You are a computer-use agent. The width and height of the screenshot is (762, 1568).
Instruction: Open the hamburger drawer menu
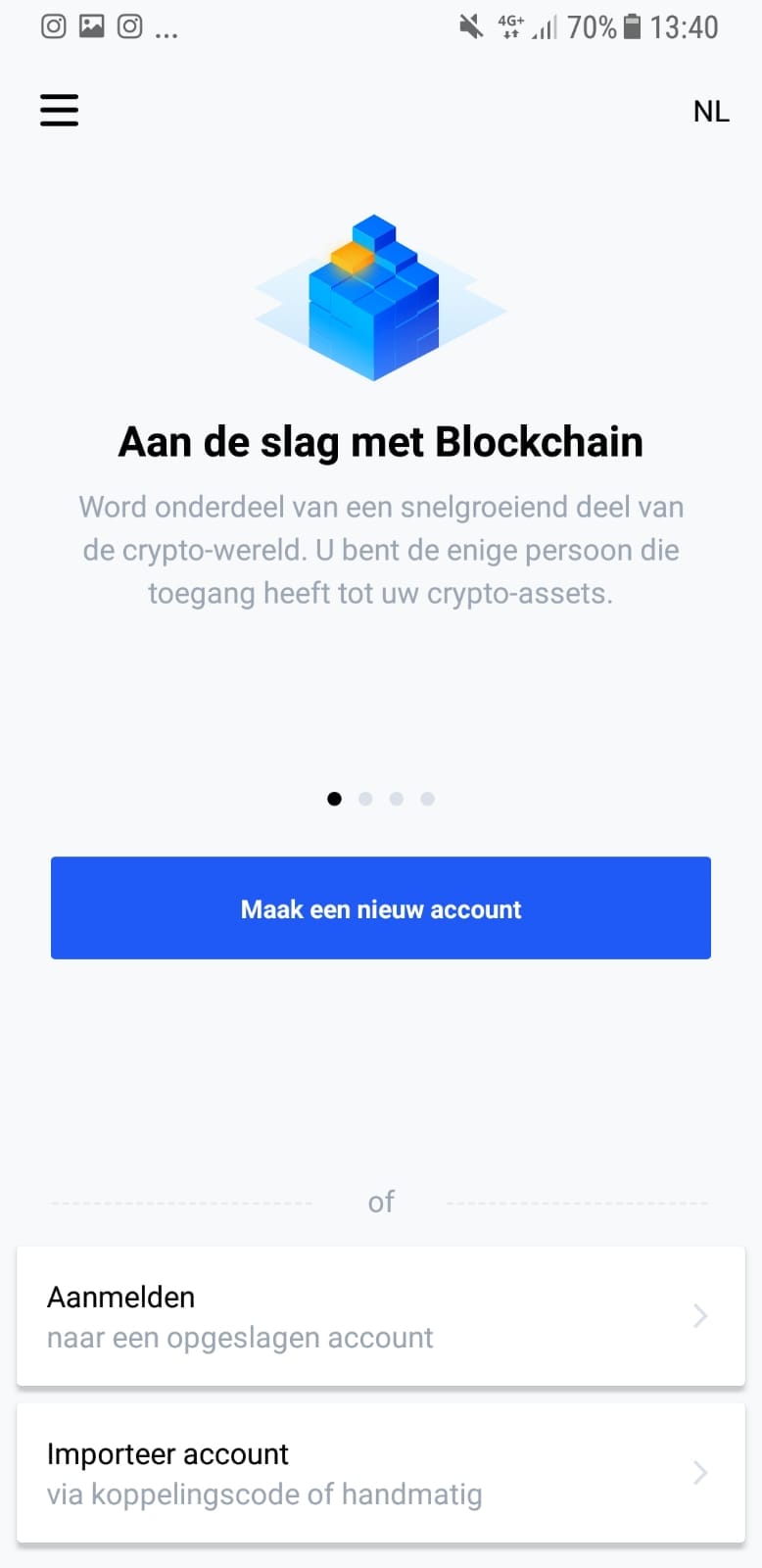(x=59, y=110)
